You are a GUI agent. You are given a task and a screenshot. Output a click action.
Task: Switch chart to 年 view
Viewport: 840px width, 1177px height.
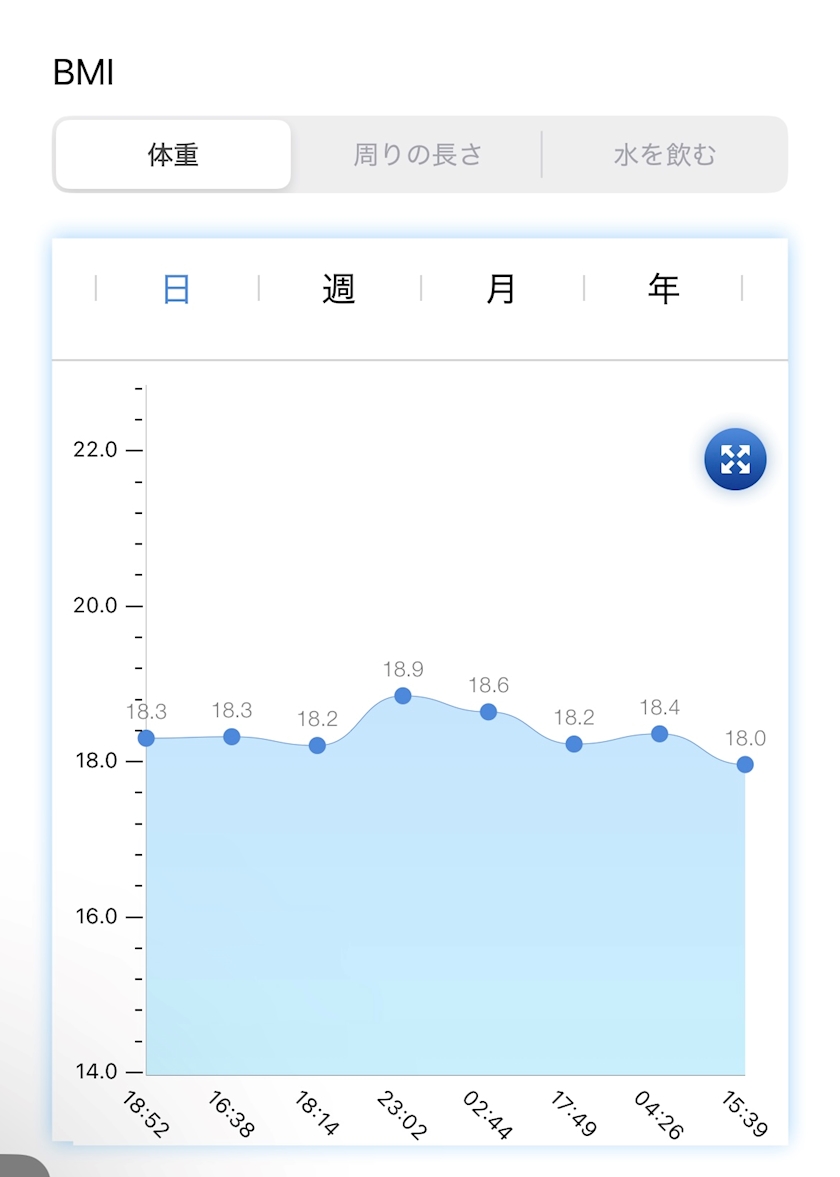tap(664, 288)
